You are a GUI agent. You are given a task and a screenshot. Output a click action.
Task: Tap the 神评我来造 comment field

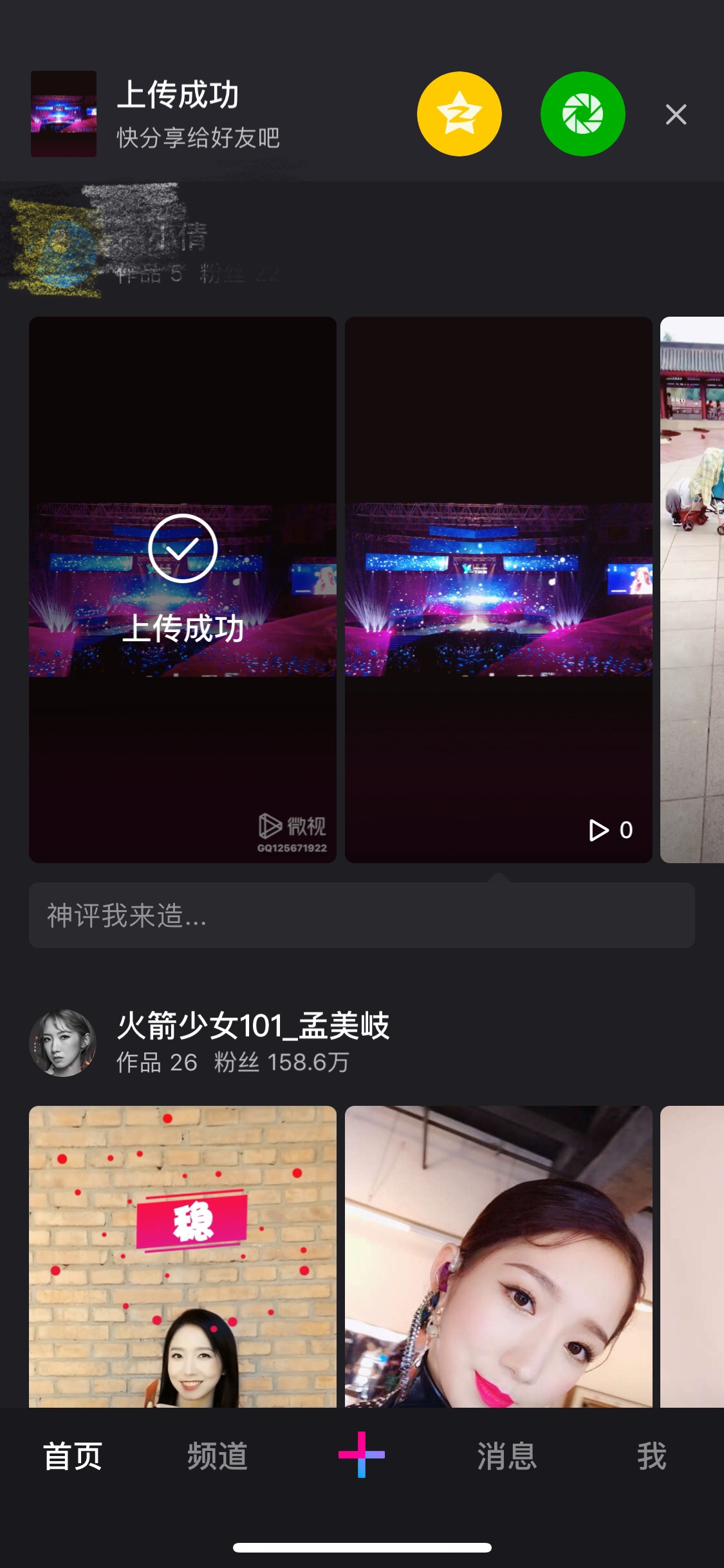pos(361,915)
